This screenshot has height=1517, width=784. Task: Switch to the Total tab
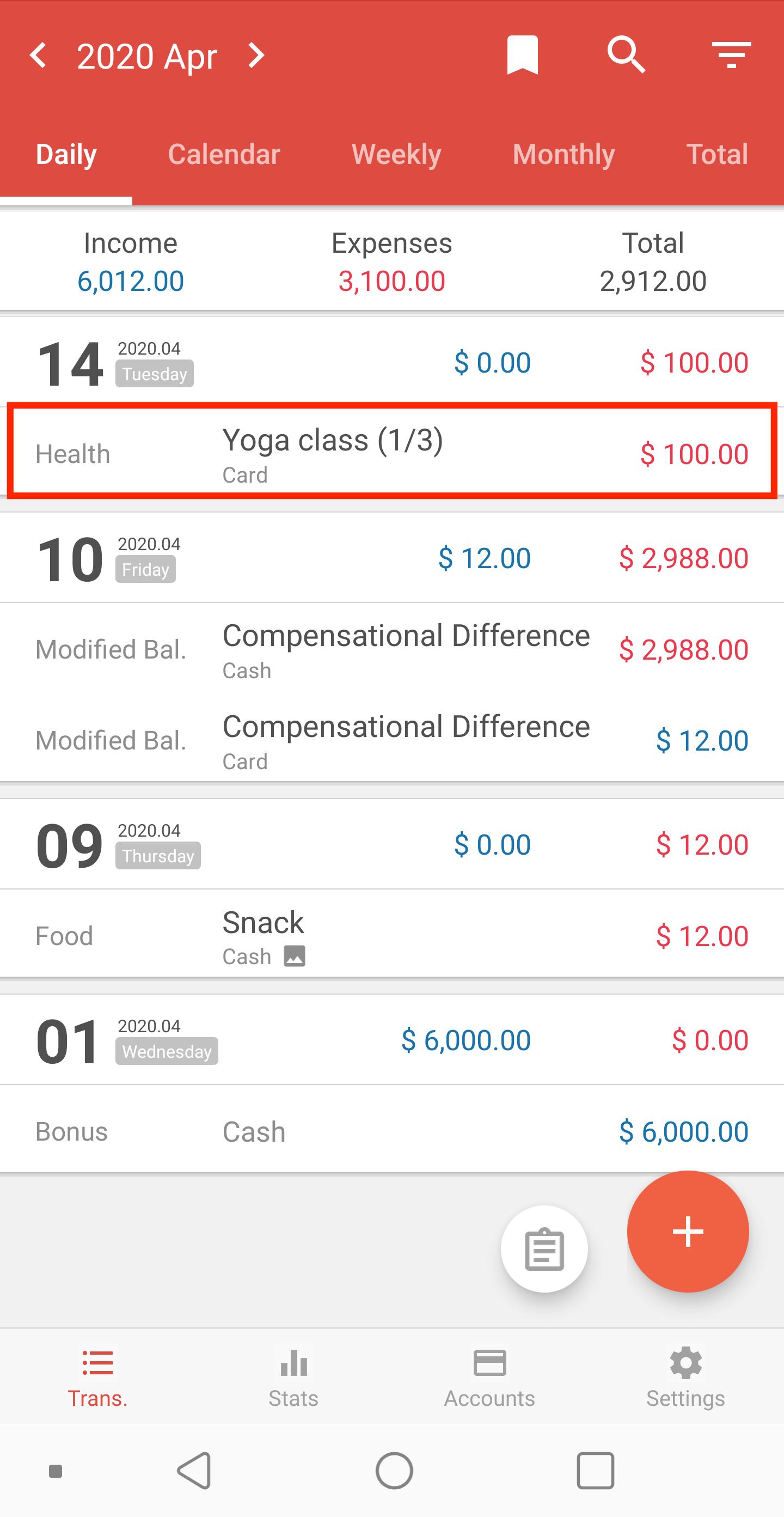click(717, 154)
